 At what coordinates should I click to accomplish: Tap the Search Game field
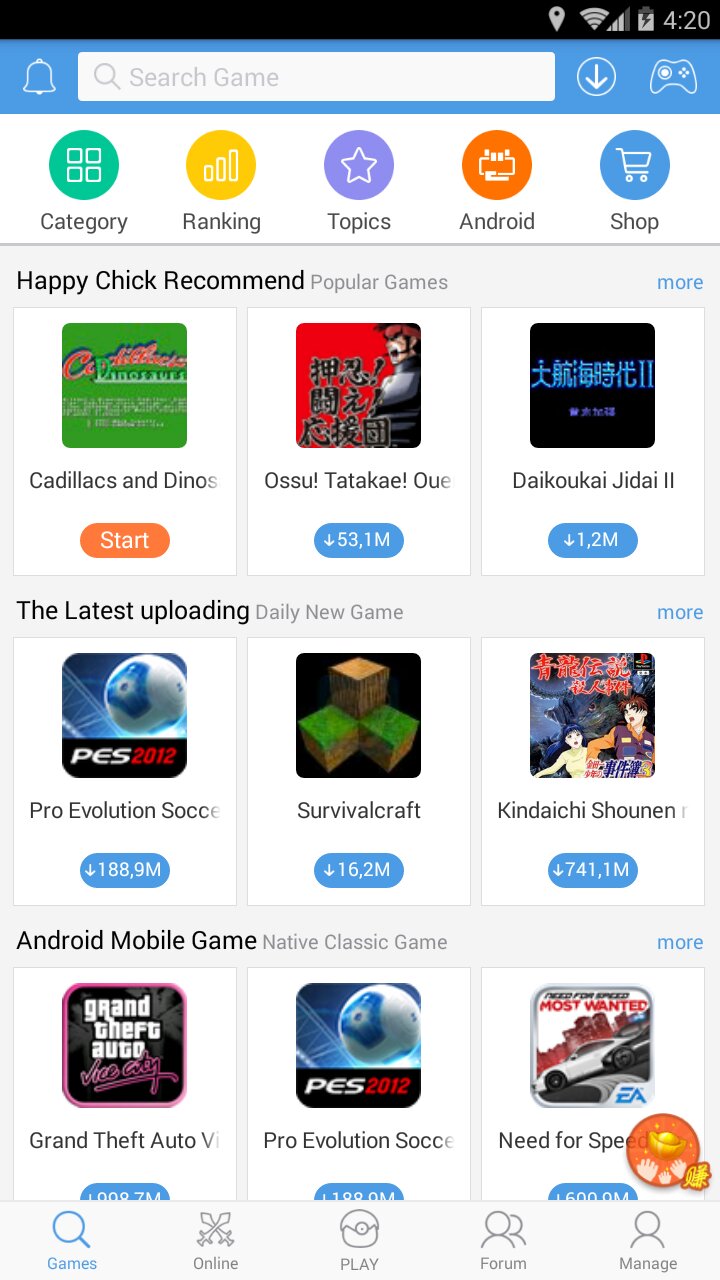point(316,77)
